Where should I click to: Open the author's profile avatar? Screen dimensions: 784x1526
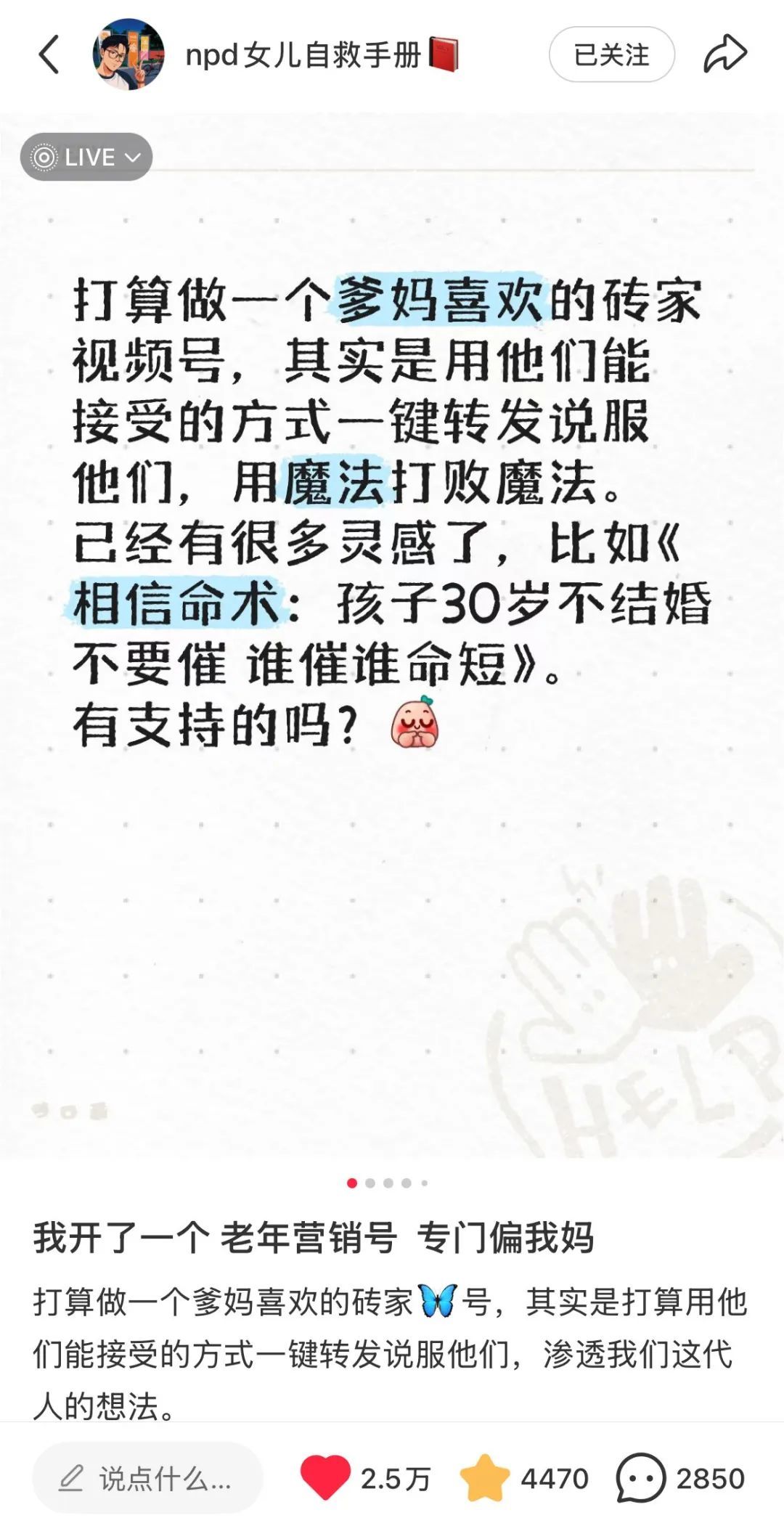pos(128,55)
